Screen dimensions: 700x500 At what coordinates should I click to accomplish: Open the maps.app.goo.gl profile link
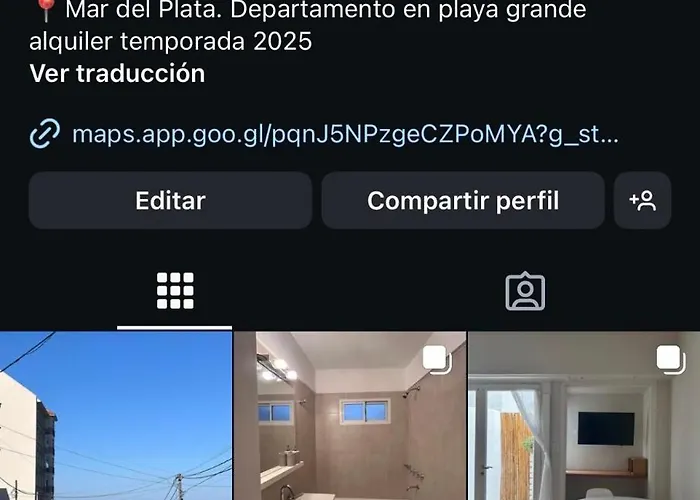point(344,134)
